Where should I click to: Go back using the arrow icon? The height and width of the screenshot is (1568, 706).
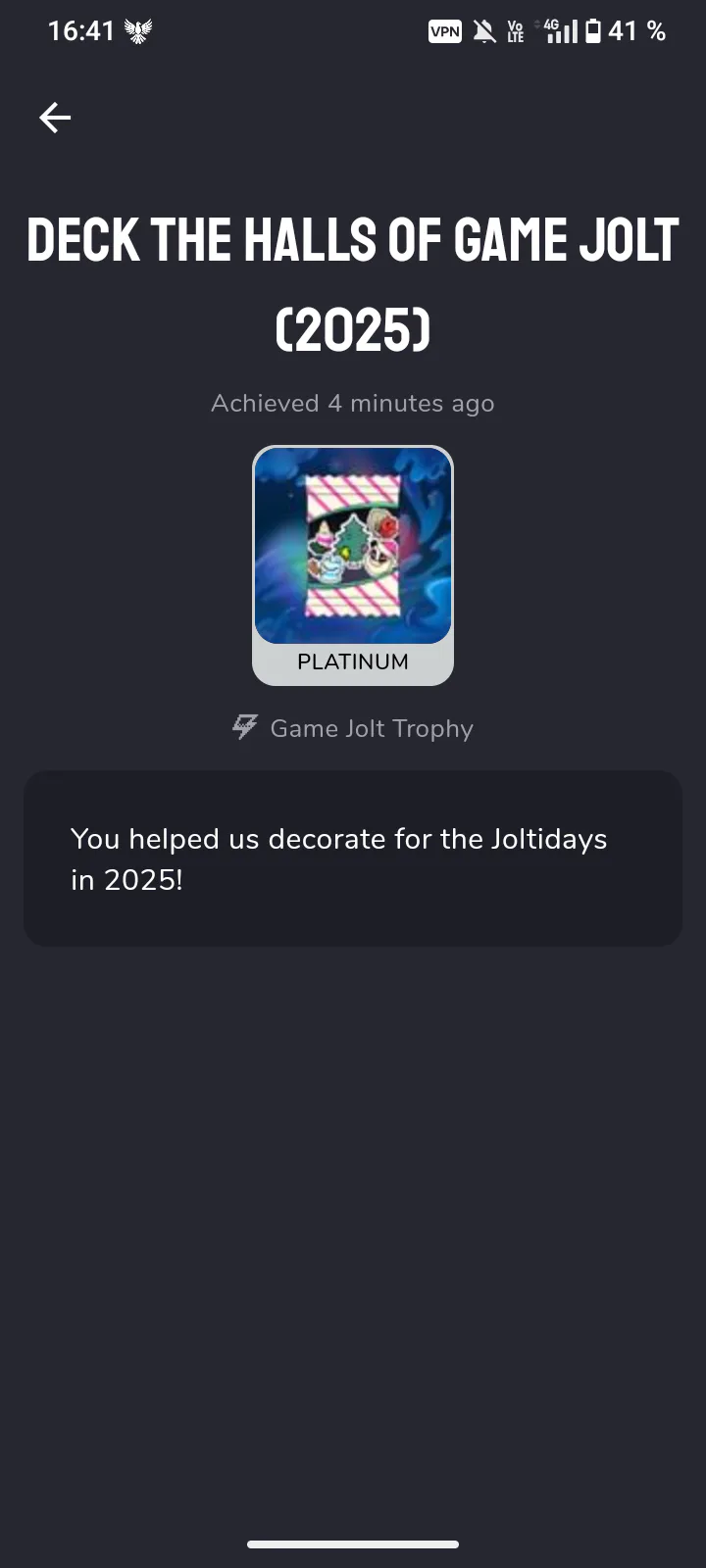(x=55, y=118)
